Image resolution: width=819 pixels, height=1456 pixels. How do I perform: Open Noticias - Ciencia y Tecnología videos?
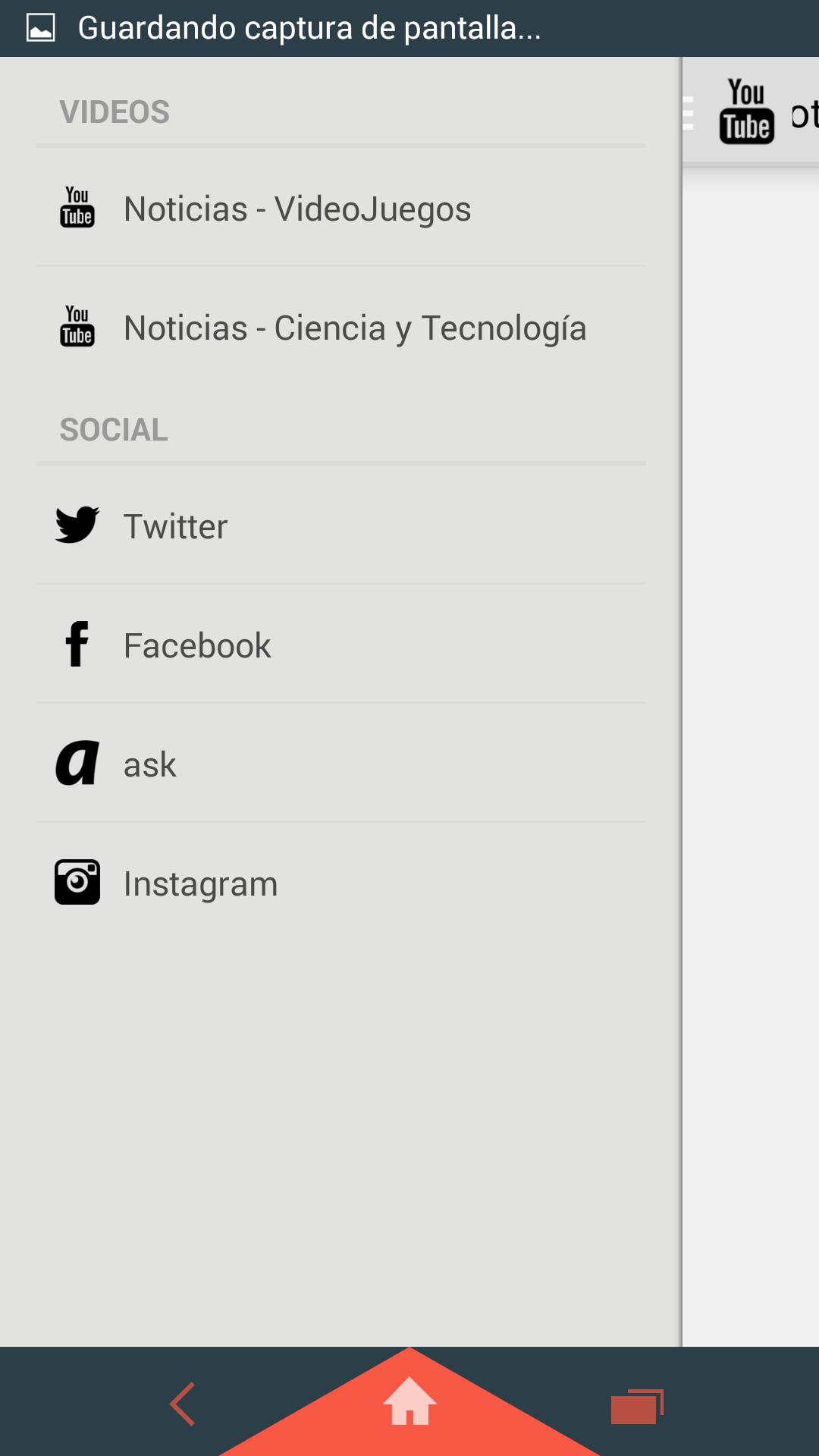click(x=341, y=328)
